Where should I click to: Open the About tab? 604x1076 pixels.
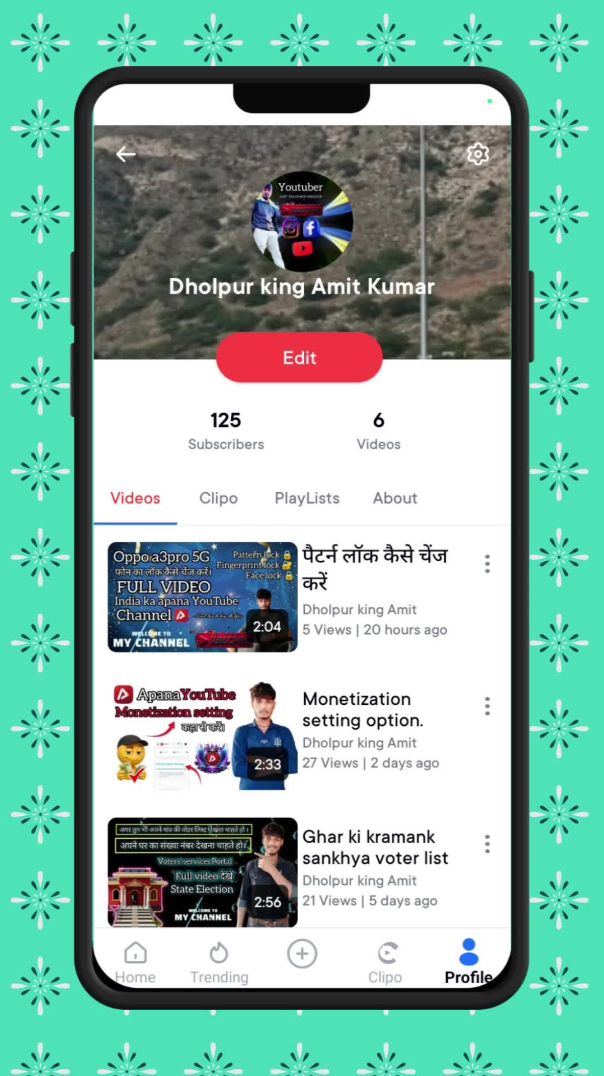click(395, 498)
